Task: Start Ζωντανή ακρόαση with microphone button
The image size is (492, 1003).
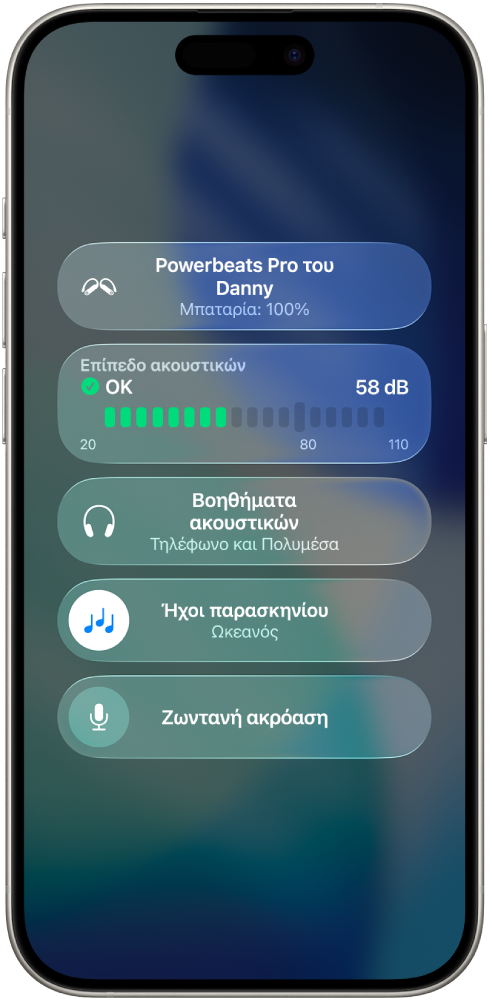Action: (99, 717)
